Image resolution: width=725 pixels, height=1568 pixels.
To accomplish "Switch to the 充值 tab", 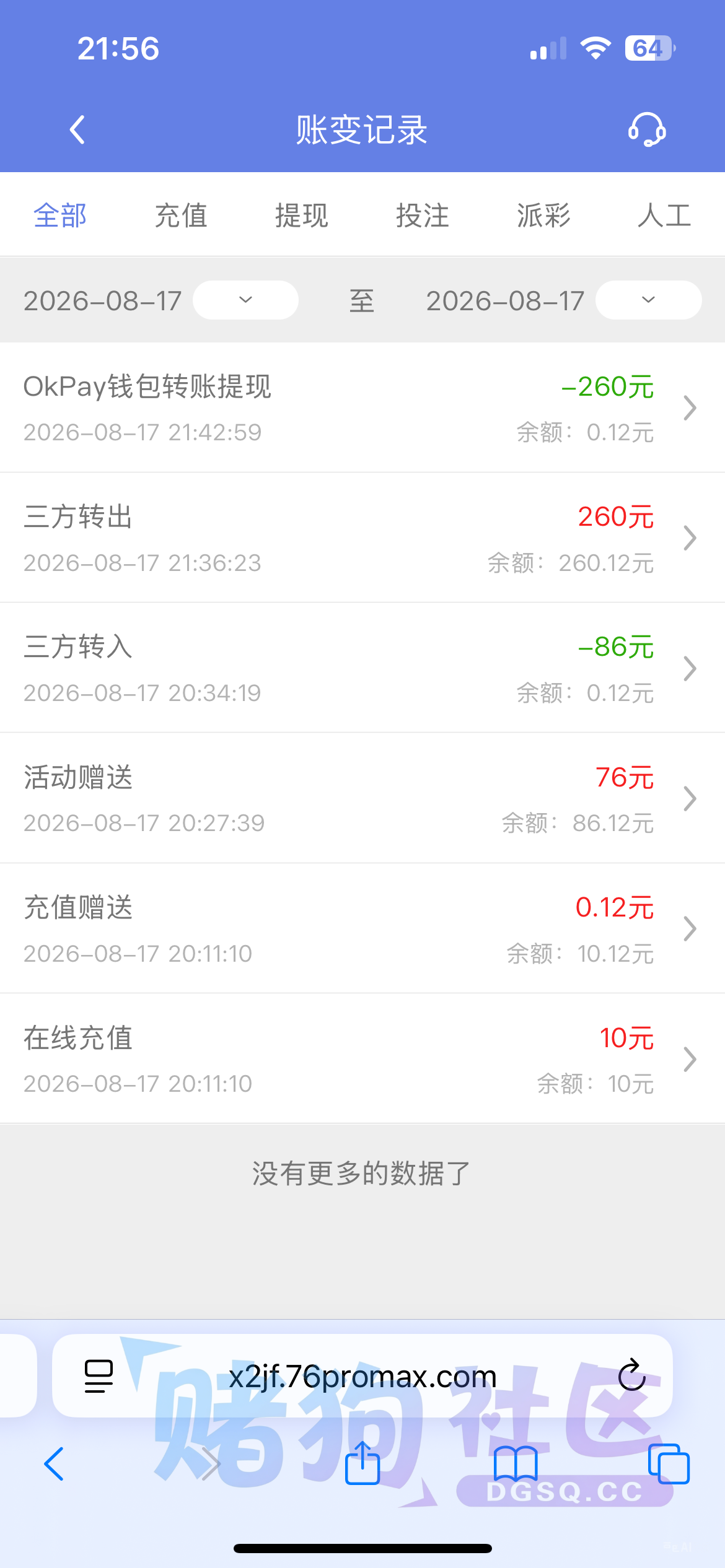I will (181, 216).
